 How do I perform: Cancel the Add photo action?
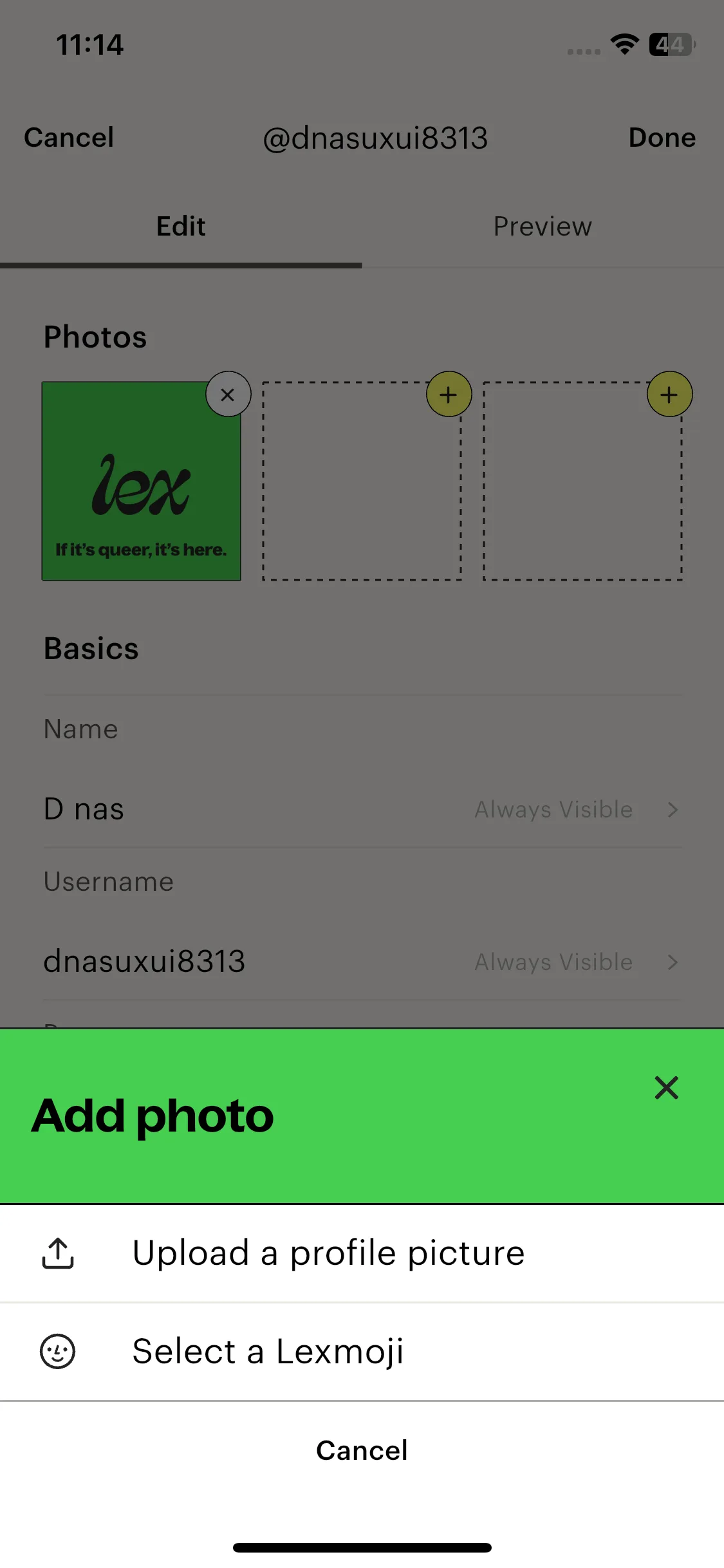362,1451
